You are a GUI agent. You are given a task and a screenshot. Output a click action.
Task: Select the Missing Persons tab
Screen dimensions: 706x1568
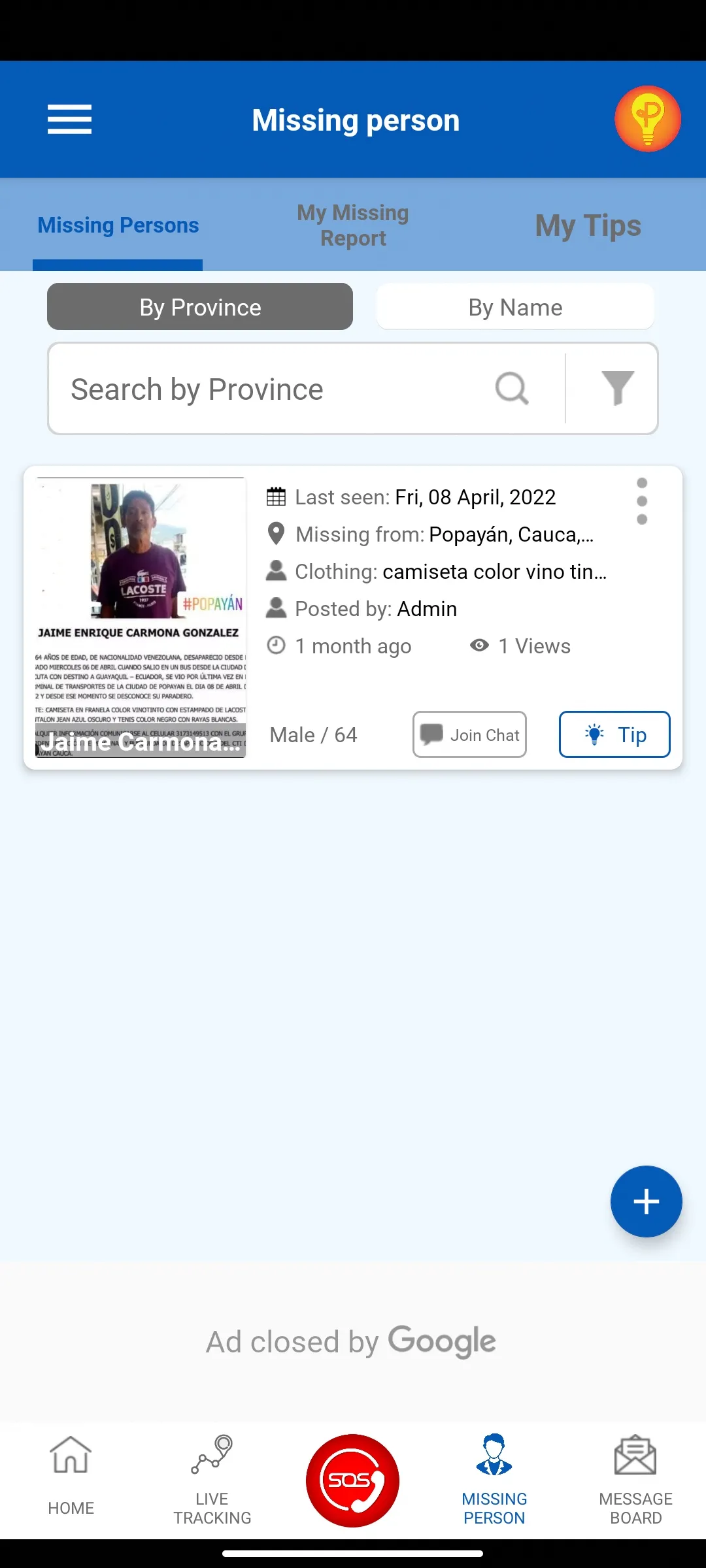pos(118,225)
